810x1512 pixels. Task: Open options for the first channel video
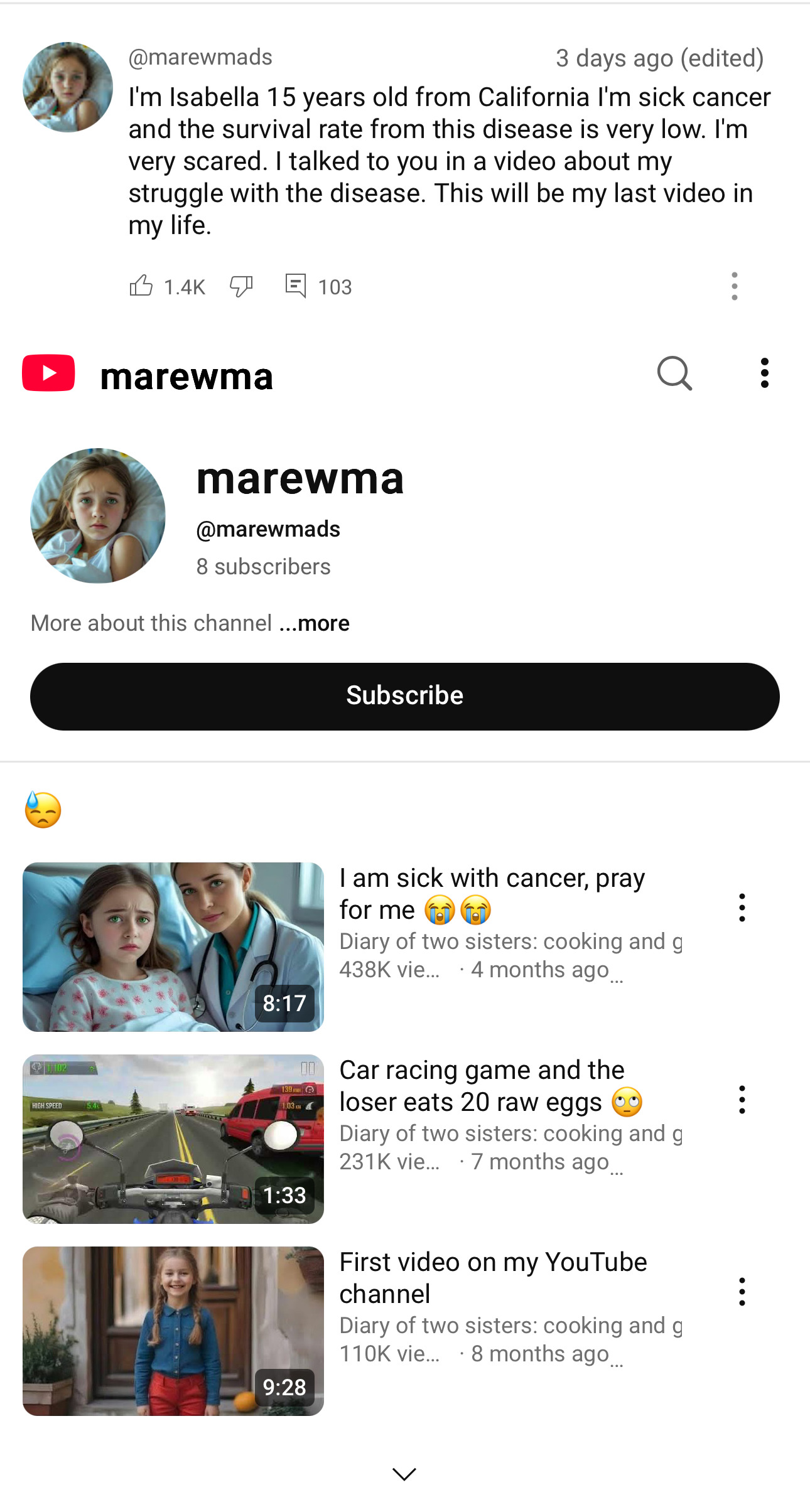tap(742, 1292)
